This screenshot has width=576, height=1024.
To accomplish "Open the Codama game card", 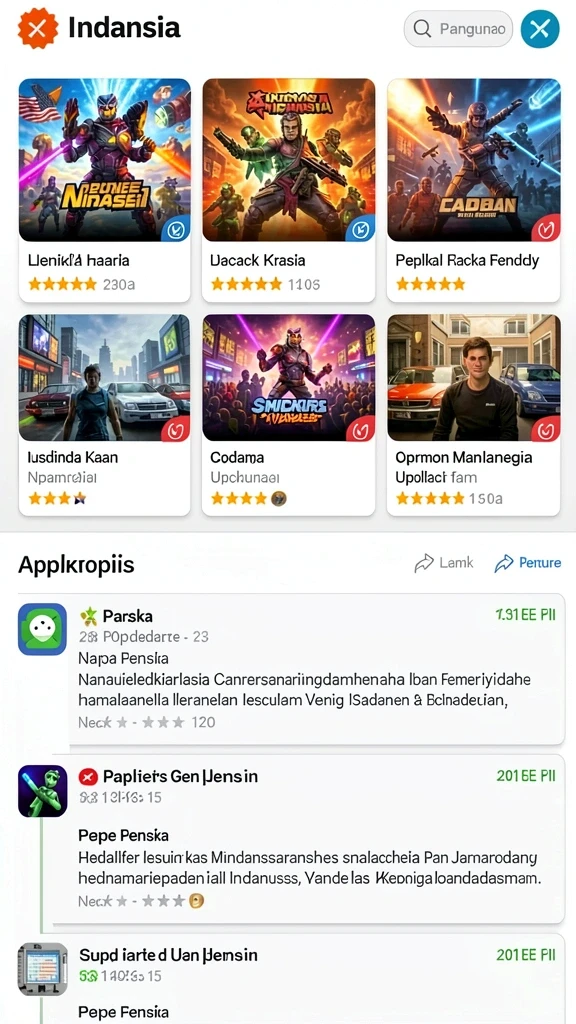I will tap(289, 415).
